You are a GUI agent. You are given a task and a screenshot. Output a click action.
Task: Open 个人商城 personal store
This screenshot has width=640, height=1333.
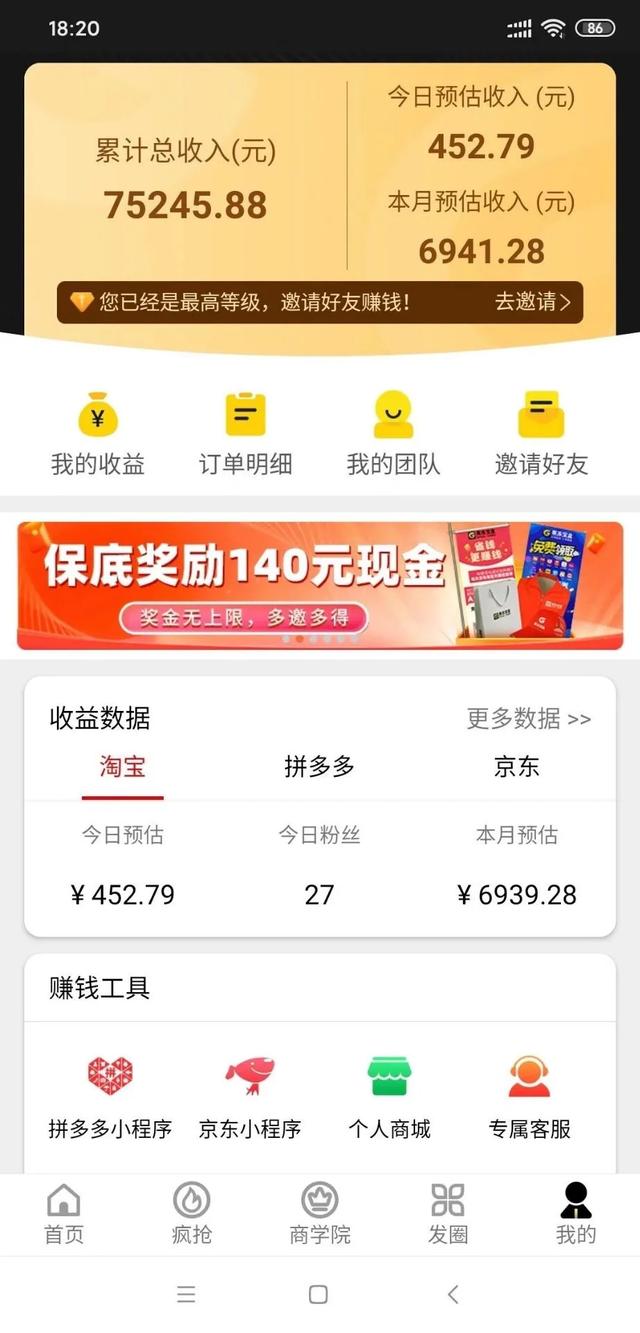tap(389, 1097)
